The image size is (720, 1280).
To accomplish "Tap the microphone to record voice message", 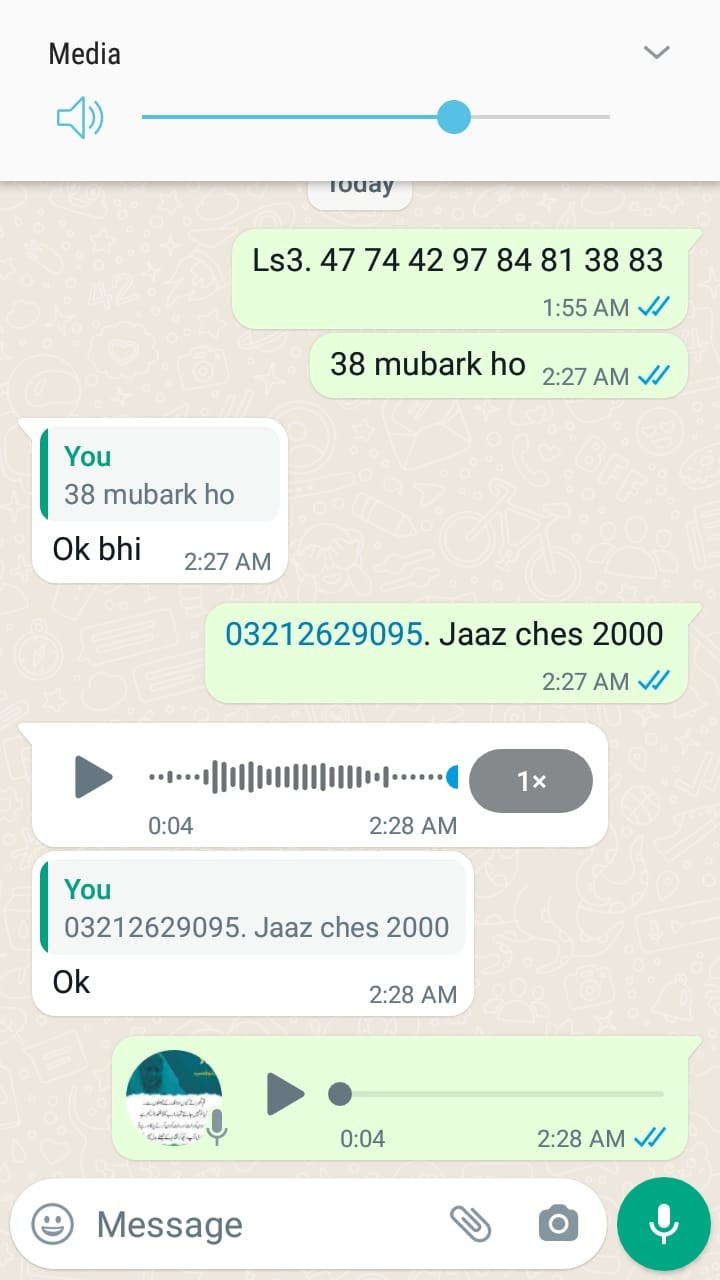I will (x=663, y=1223).
